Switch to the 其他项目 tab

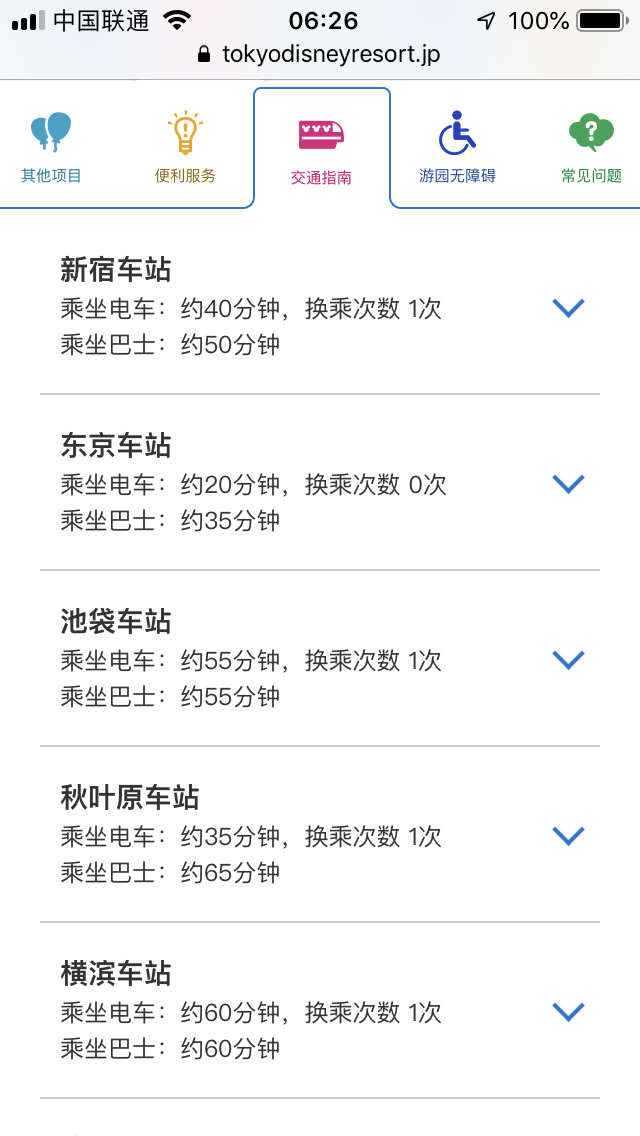pyautogui.click(x=51, y=148)
